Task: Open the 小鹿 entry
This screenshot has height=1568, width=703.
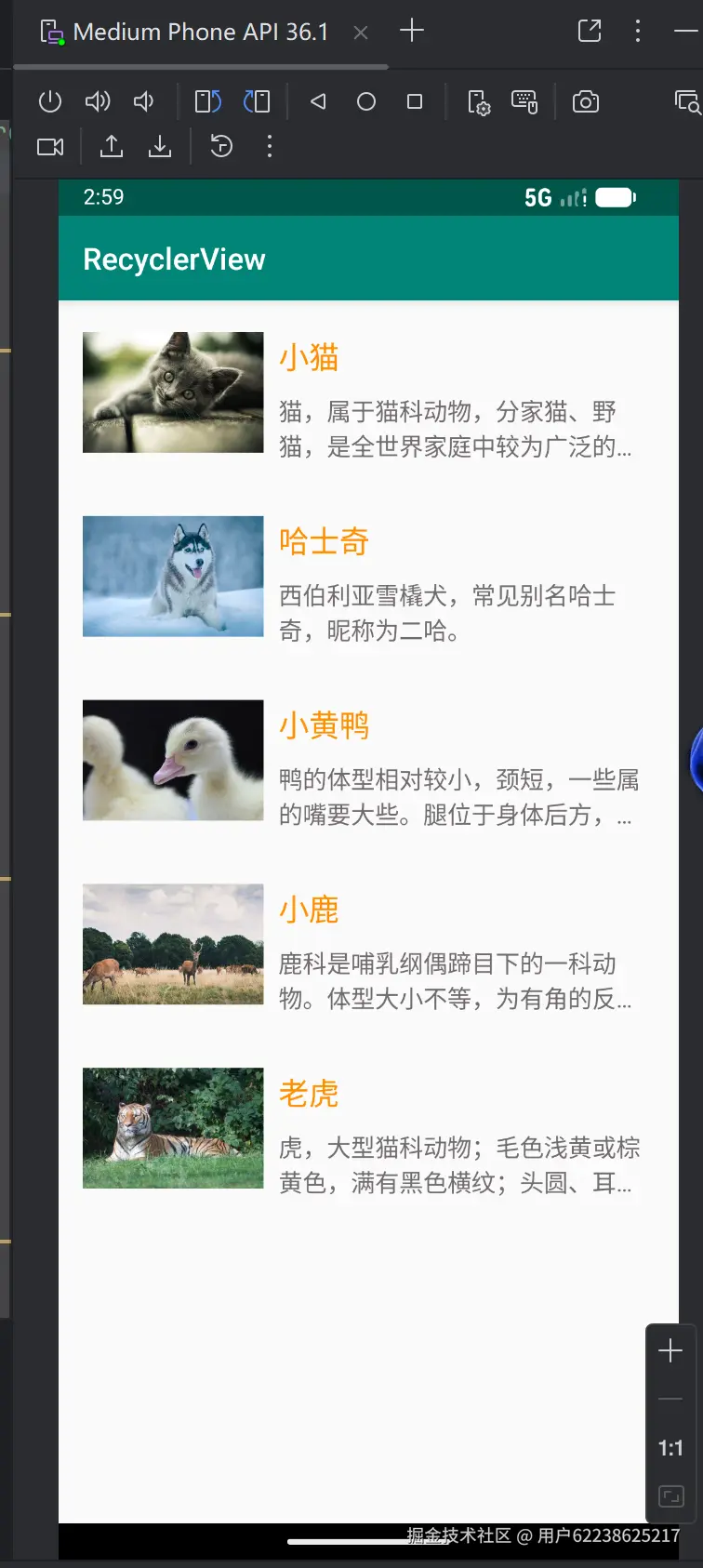Action: (367, 946)
